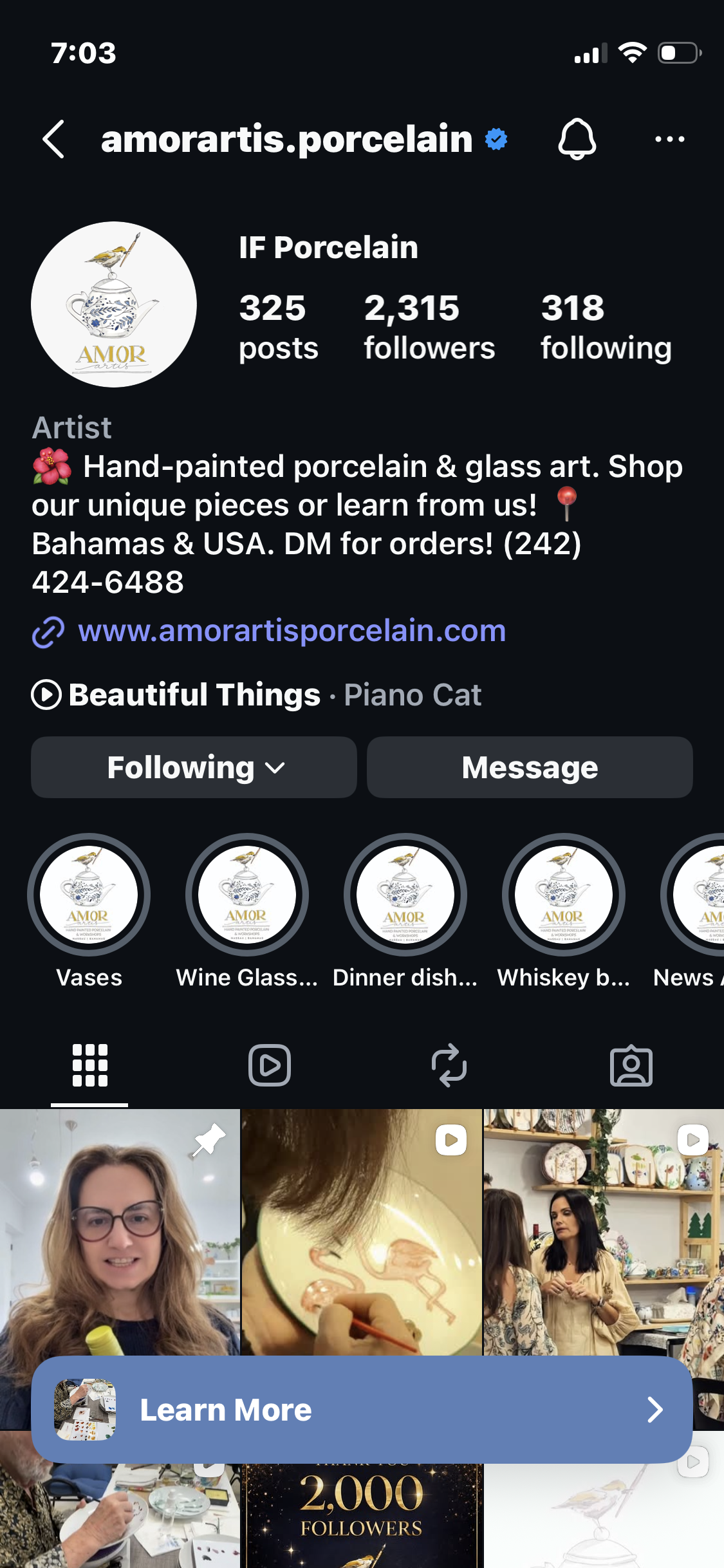View the Wine Glass highlight

(247, 895)
